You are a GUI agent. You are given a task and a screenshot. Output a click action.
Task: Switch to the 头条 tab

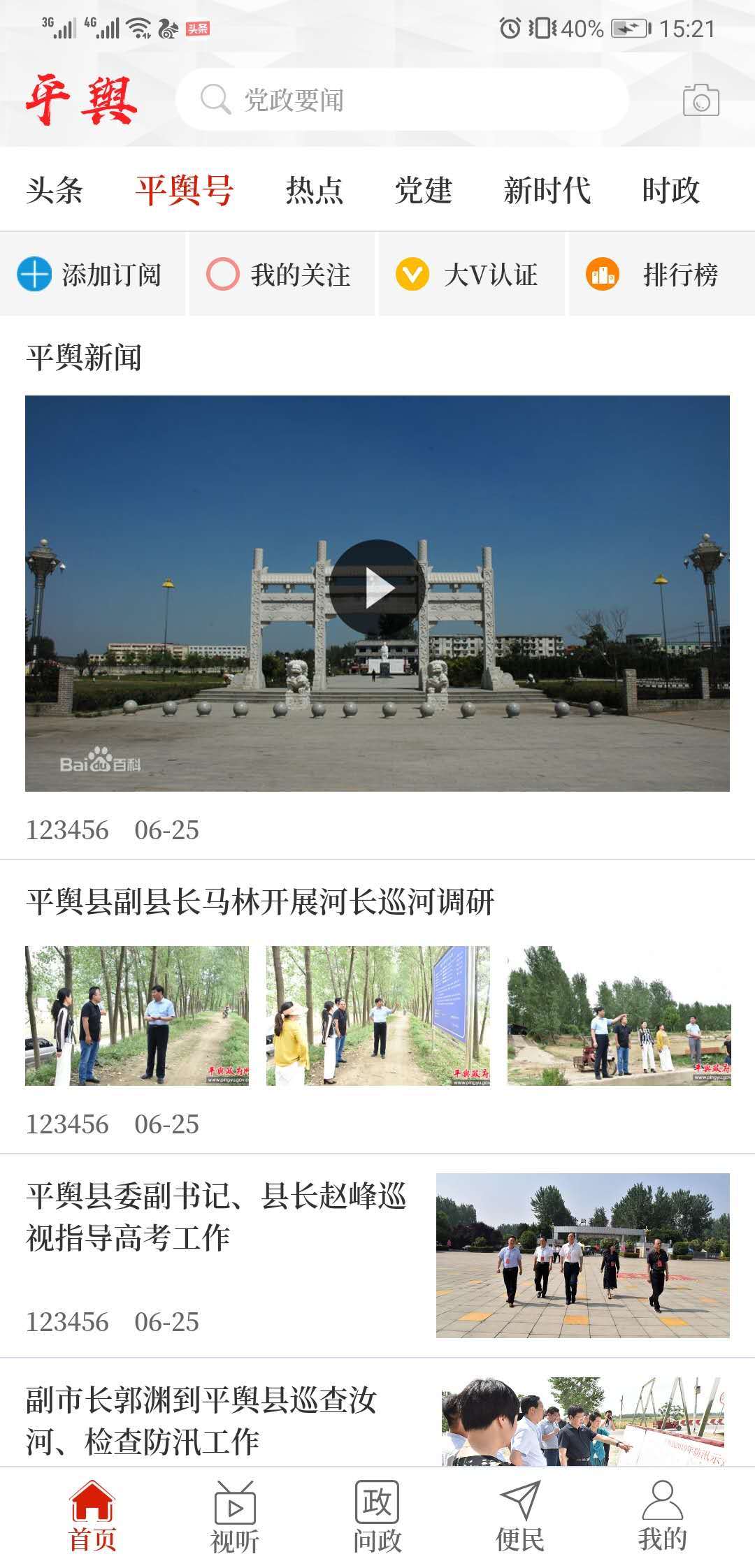coord(55,190)
